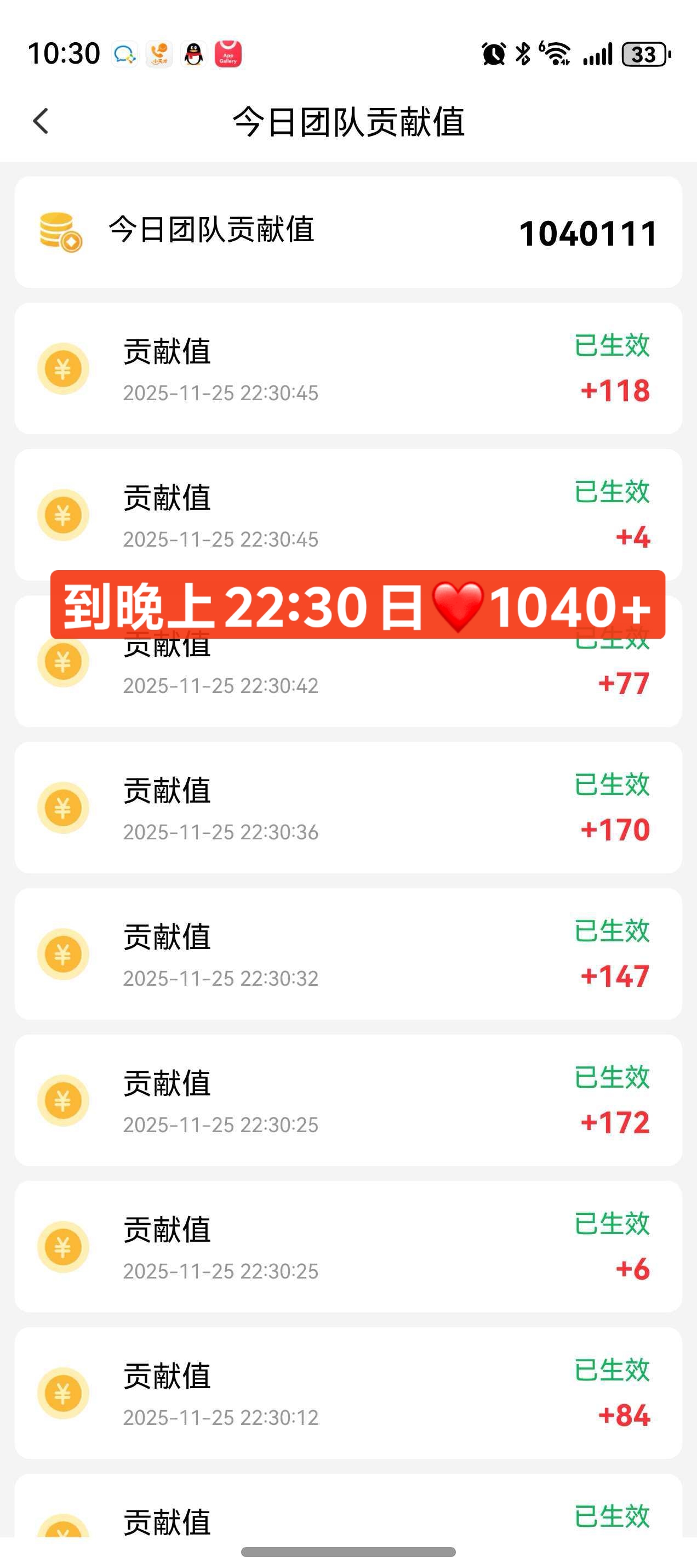The image size is (697, 1568).
Task: Tap the 小天才 icon in status bar
Action: point(158,55)
